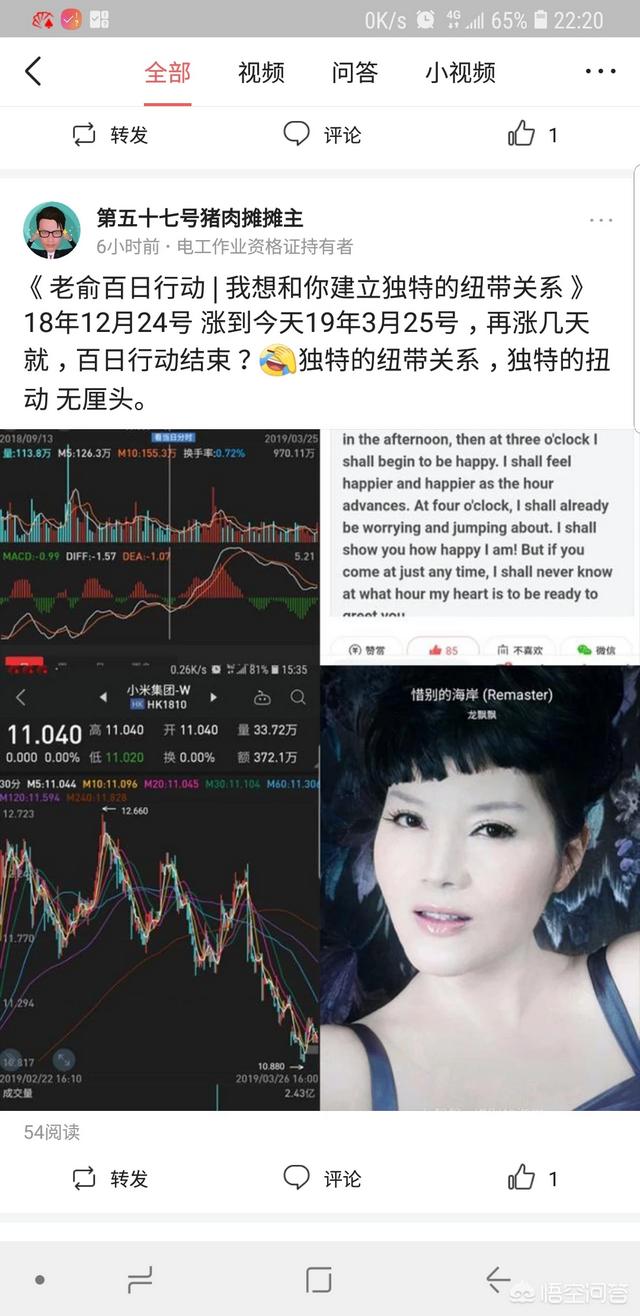The height and width of the screenshot is (1316, 640).
Task: Like the 老俞百日行动 post
Action: tap(532, 1178)
